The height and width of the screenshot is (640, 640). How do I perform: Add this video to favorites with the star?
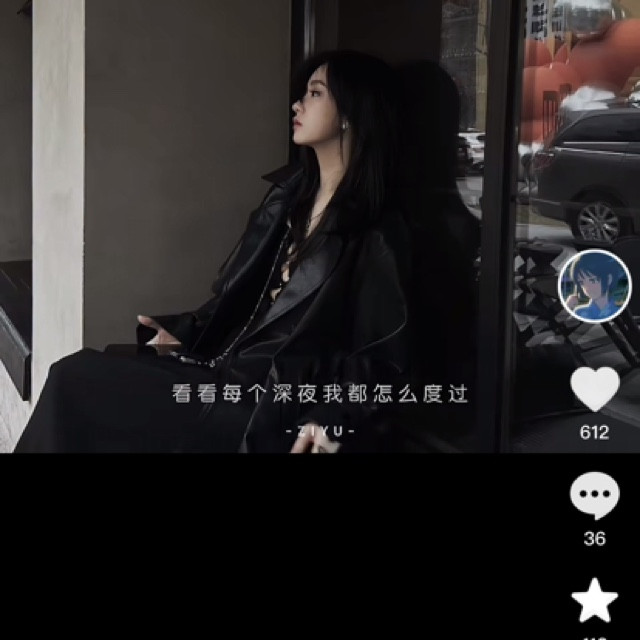tap(594, 600)
